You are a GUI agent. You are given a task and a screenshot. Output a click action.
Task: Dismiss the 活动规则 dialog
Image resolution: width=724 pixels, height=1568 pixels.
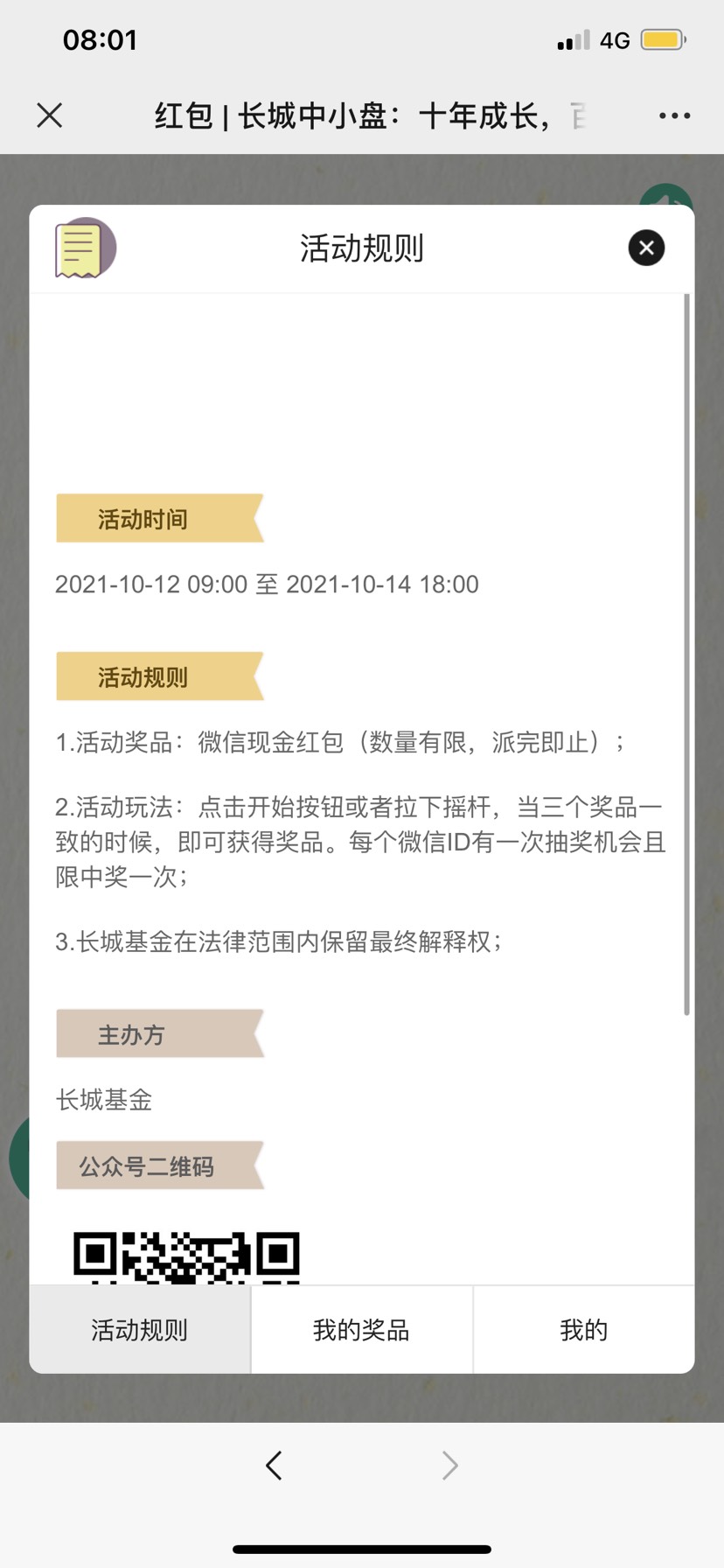646,248
